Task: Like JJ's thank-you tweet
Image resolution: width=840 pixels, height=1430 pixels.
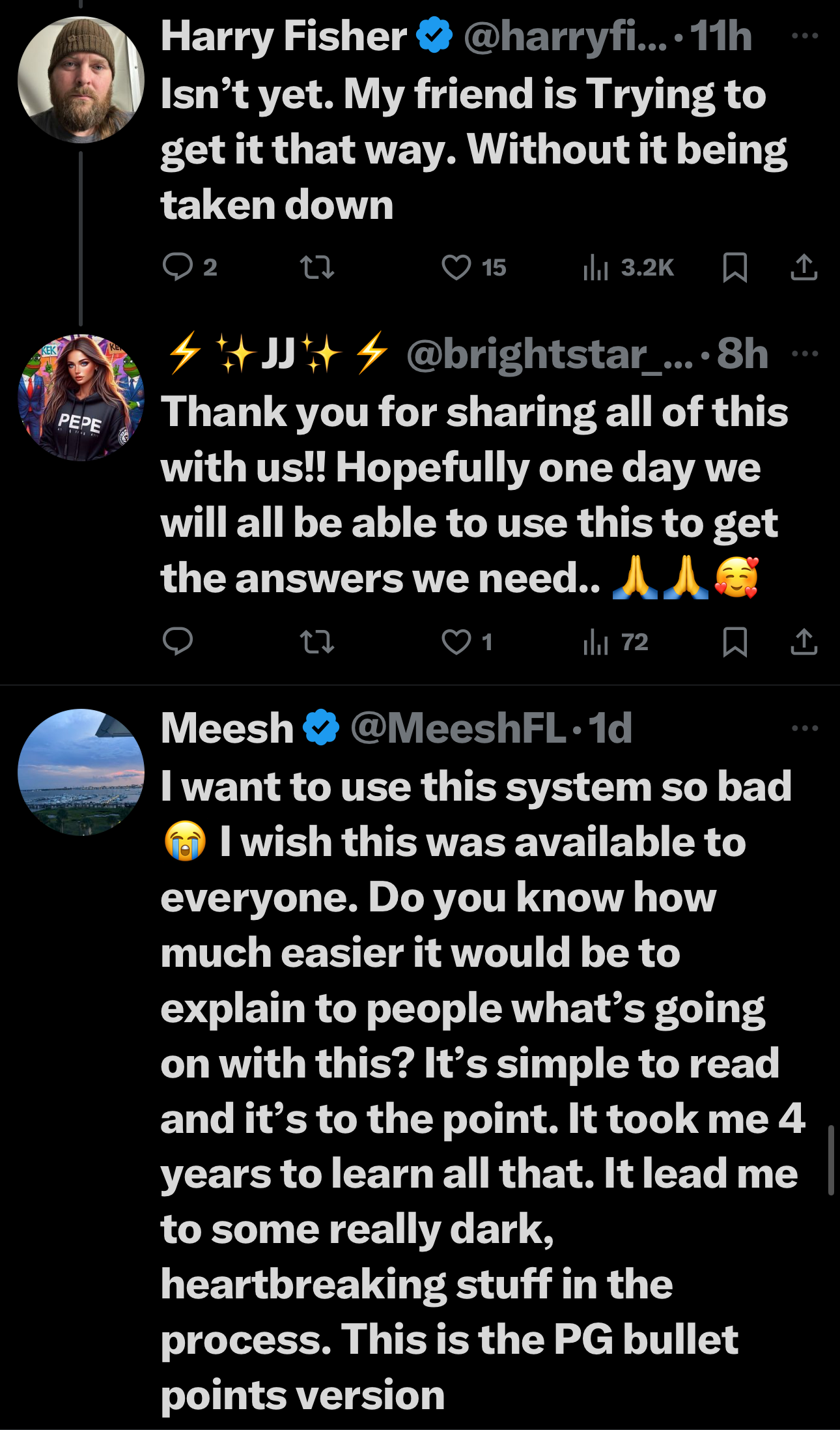Action: (x=467, y=642)
